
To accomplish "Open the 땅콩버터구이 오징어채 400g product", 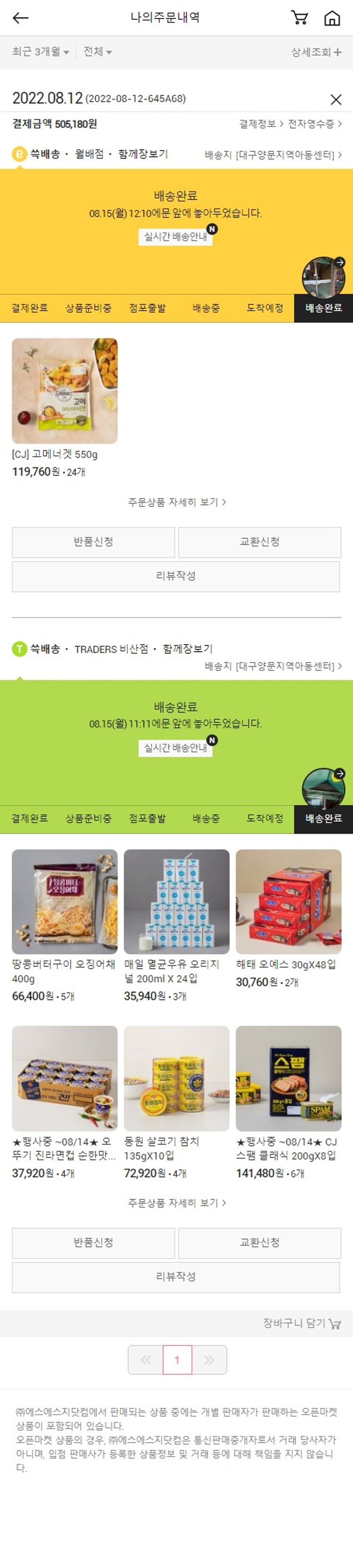I will click(x=64, y=902).
